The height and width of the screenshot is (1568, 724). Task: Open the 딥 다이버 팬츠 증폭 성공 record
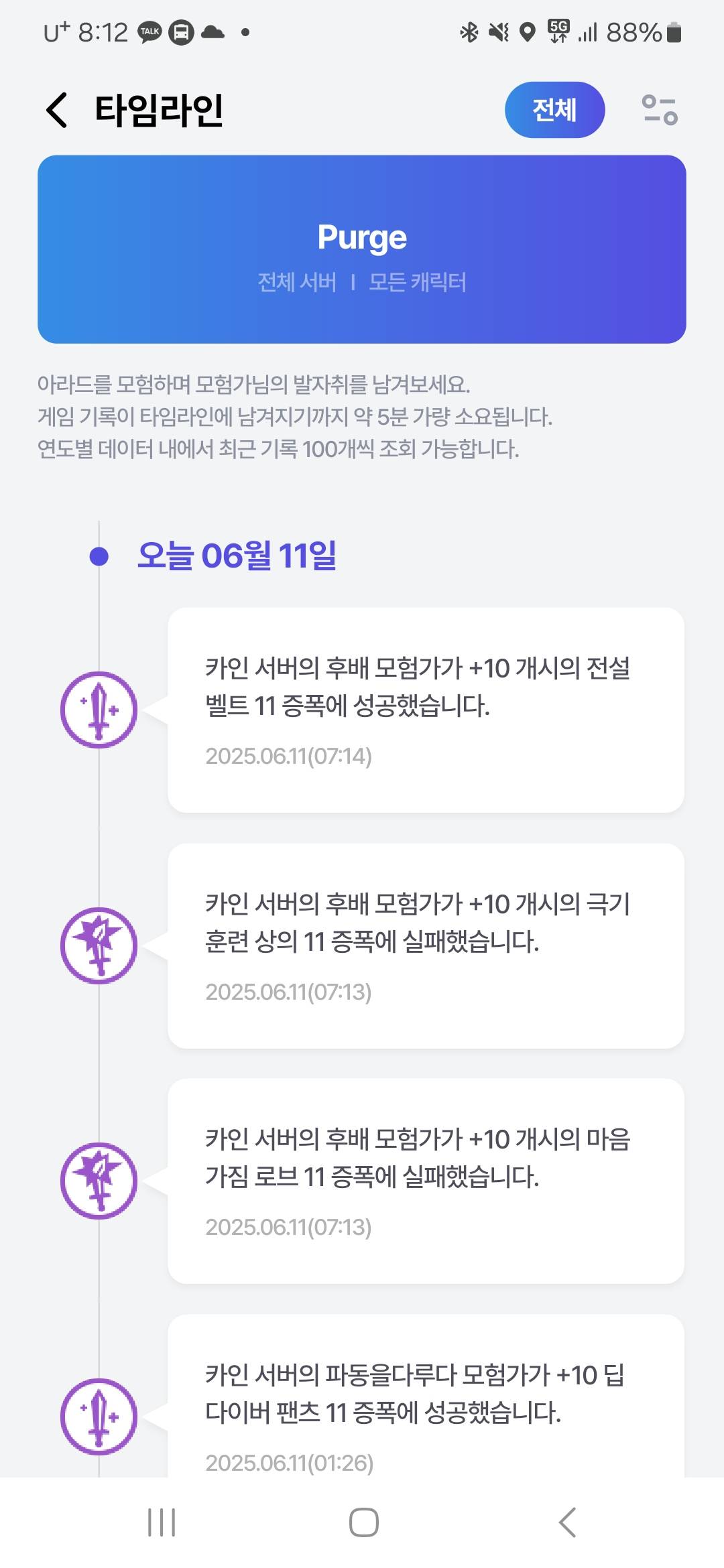click(426, 1396)
